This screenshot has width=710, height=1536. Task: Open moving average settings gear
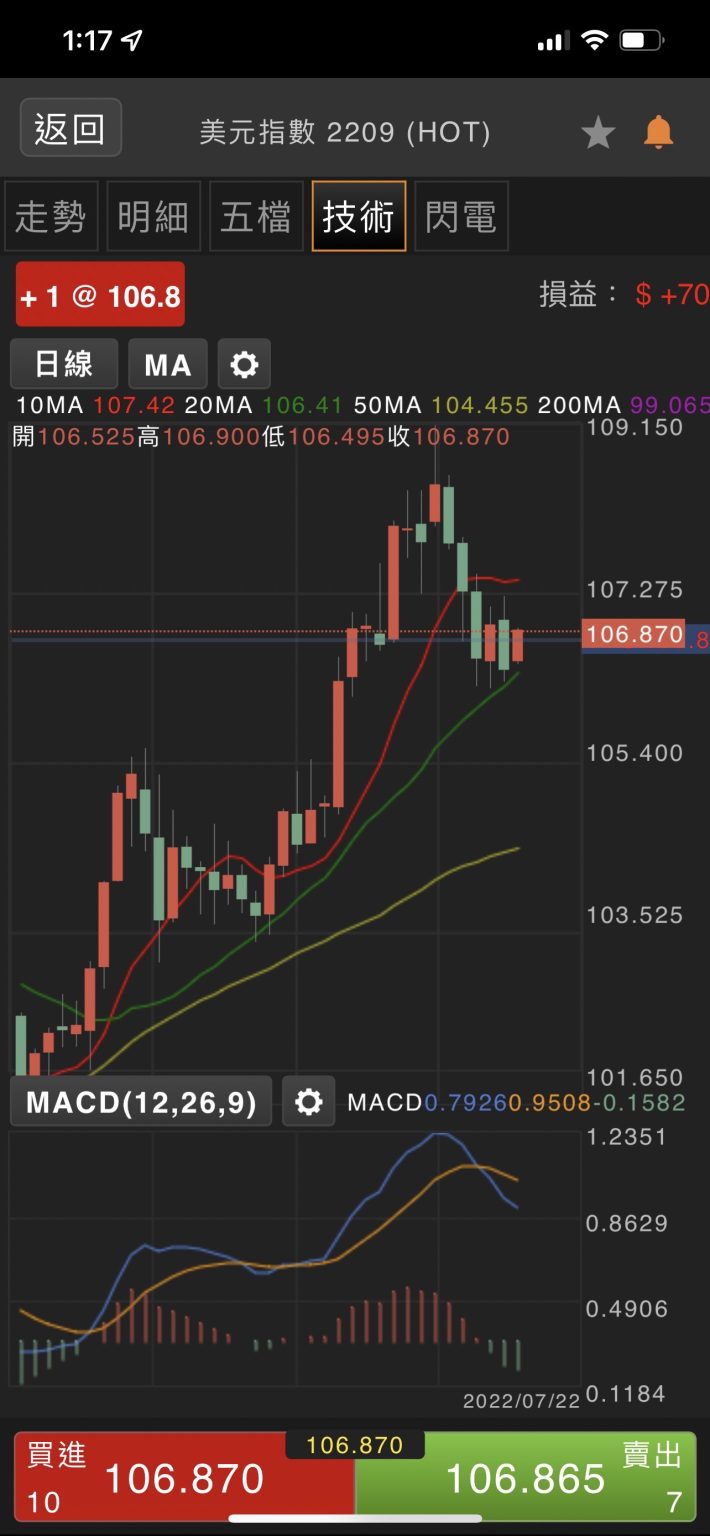(244, 364)
